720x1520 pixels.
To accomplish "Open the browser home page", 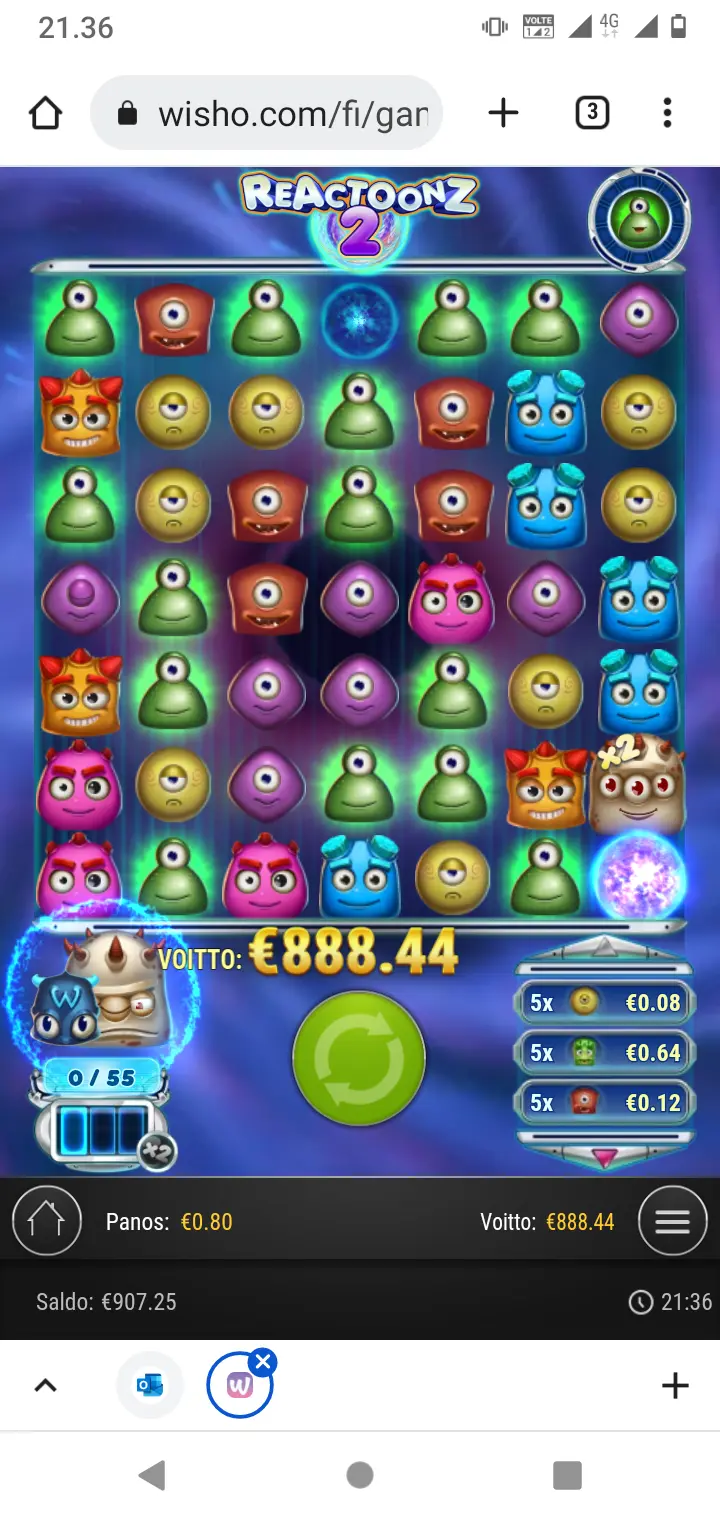I will 46,113.
